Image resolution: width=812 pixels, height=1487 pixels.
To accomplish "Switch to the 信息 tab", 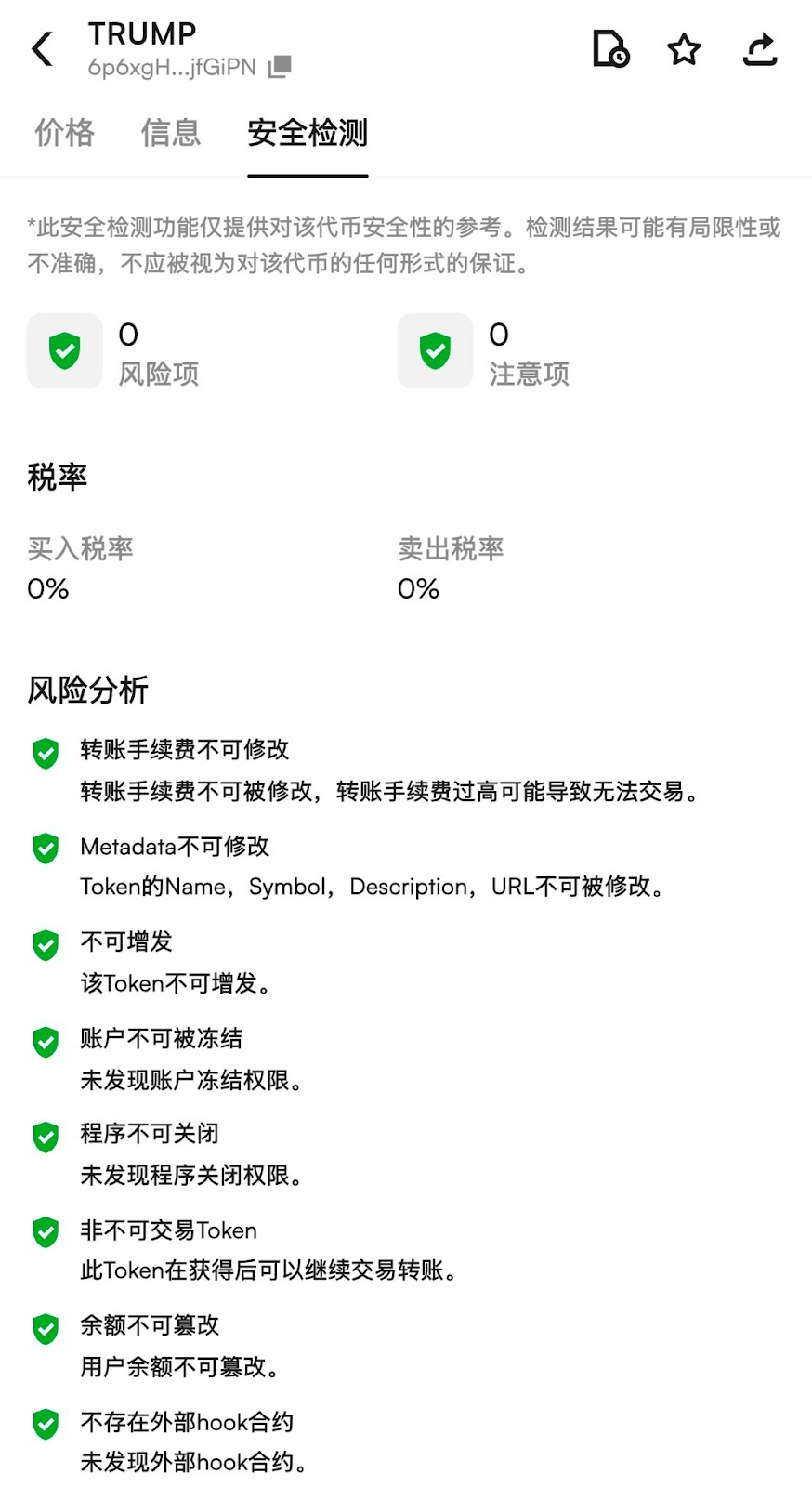I will coord(171,133).
